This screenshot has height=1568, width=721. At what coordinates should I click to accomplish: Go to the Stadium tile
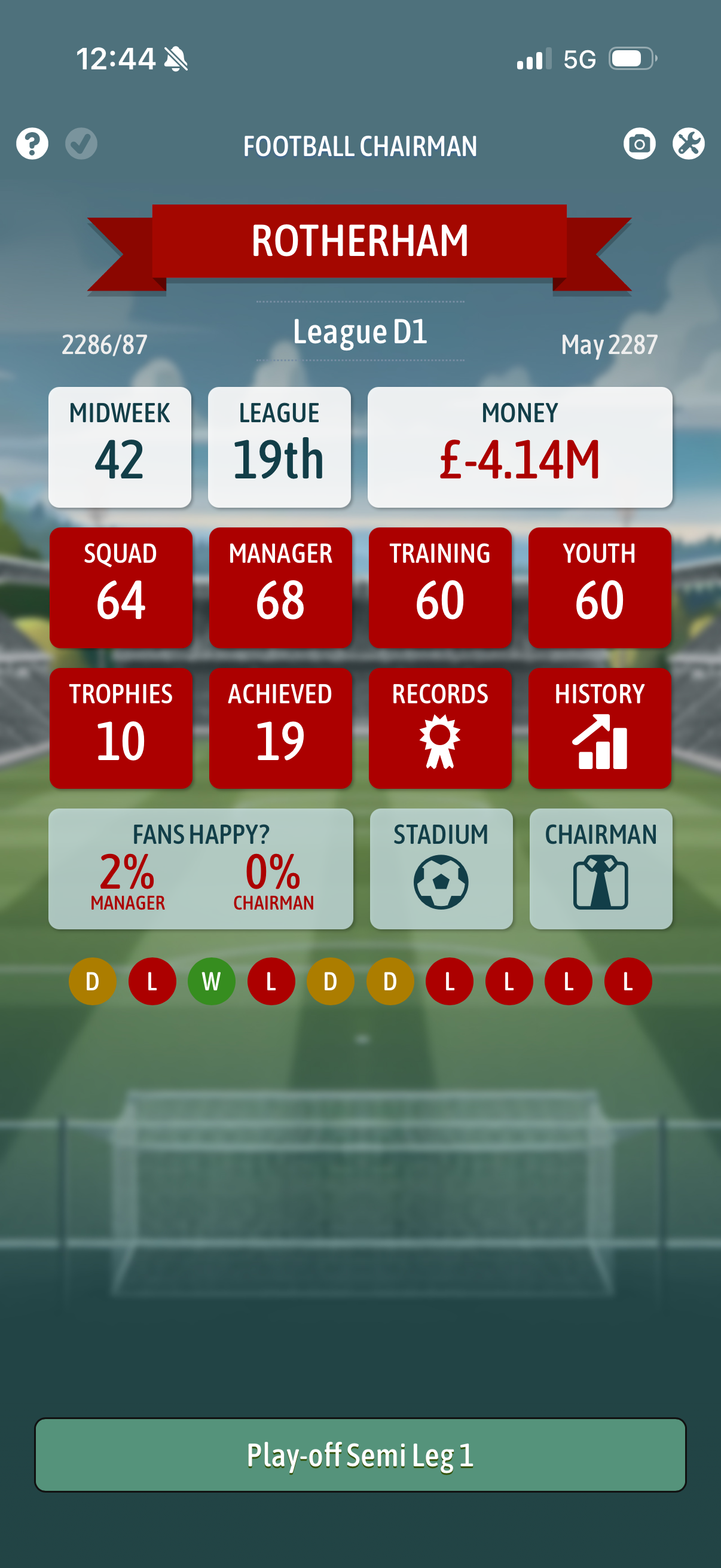(x=441, y=868)
